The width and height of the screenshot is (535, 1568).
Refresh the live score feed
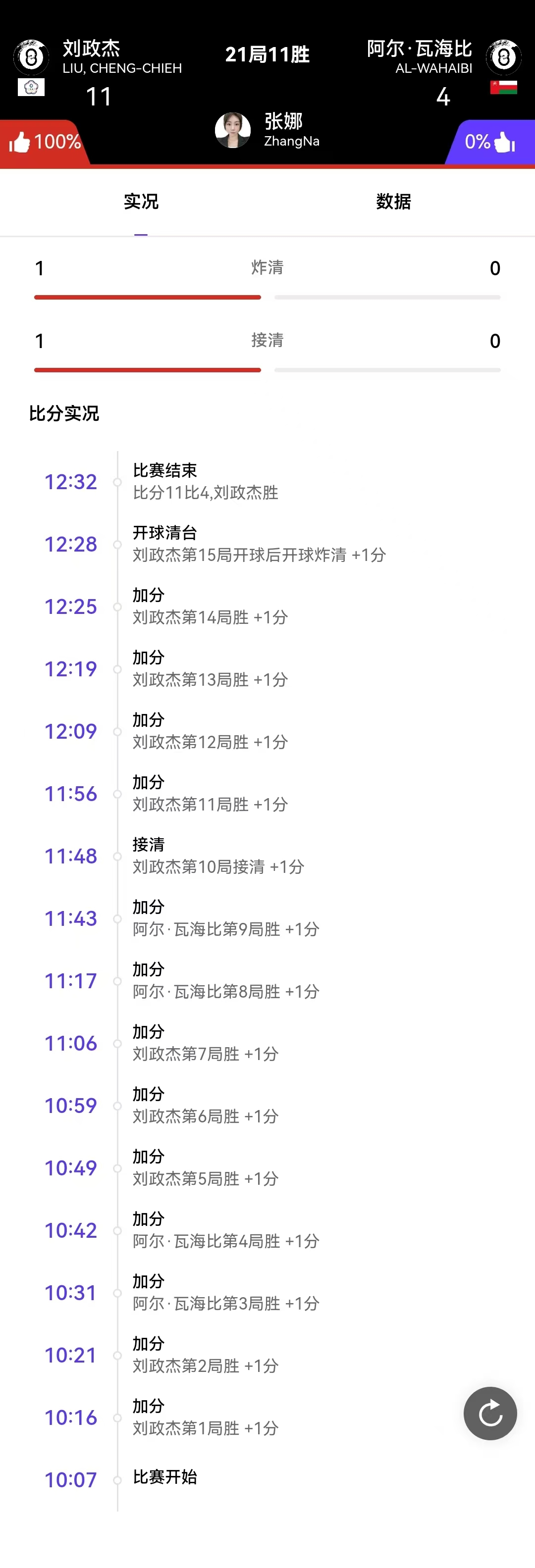pyautogui.click(x=489, y=1413)
